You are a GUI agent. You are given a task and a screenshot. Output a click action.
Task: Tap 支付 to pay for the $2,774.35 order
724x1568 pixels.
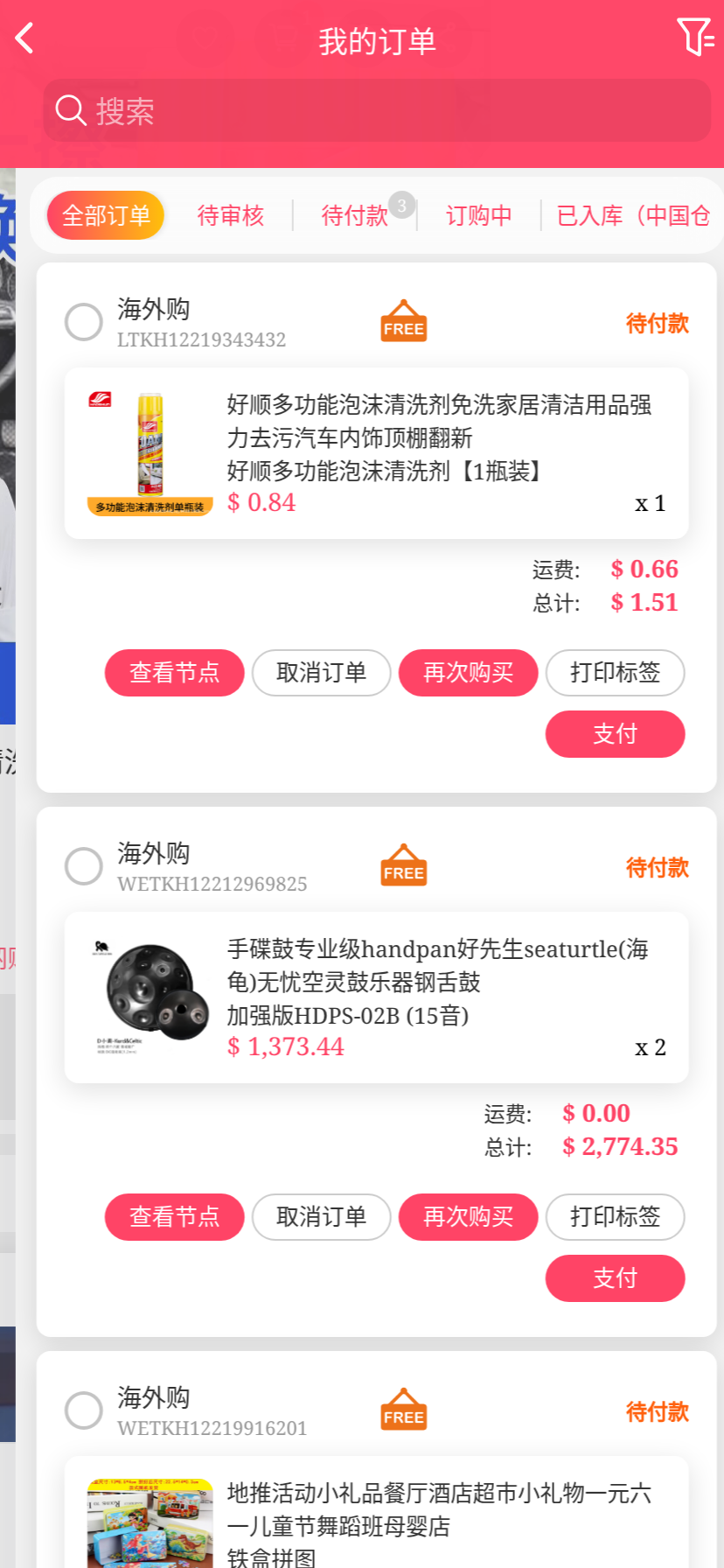point(615,1278)
